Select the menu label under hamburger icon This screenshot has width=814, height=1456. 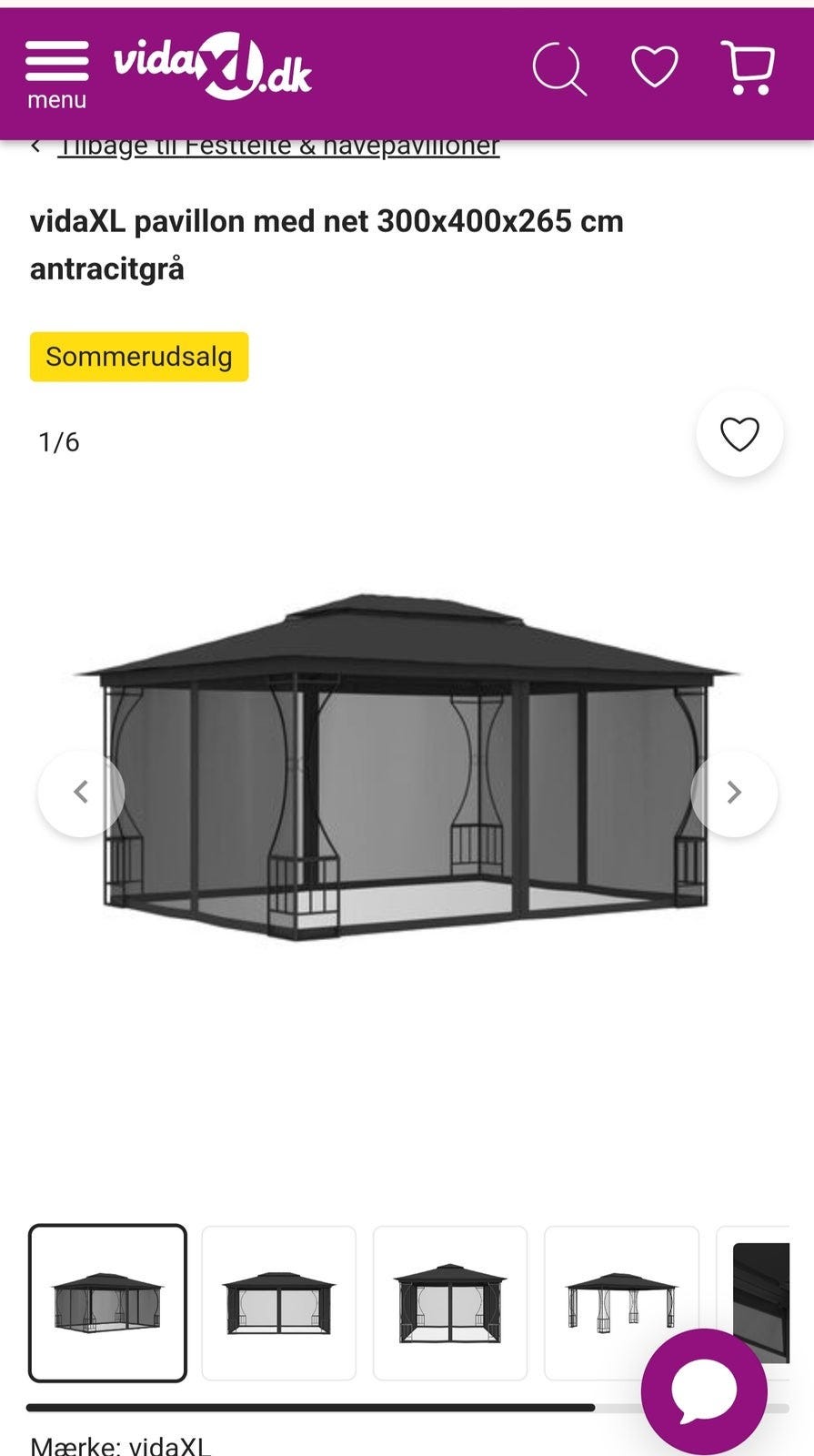tap(56, 100)
